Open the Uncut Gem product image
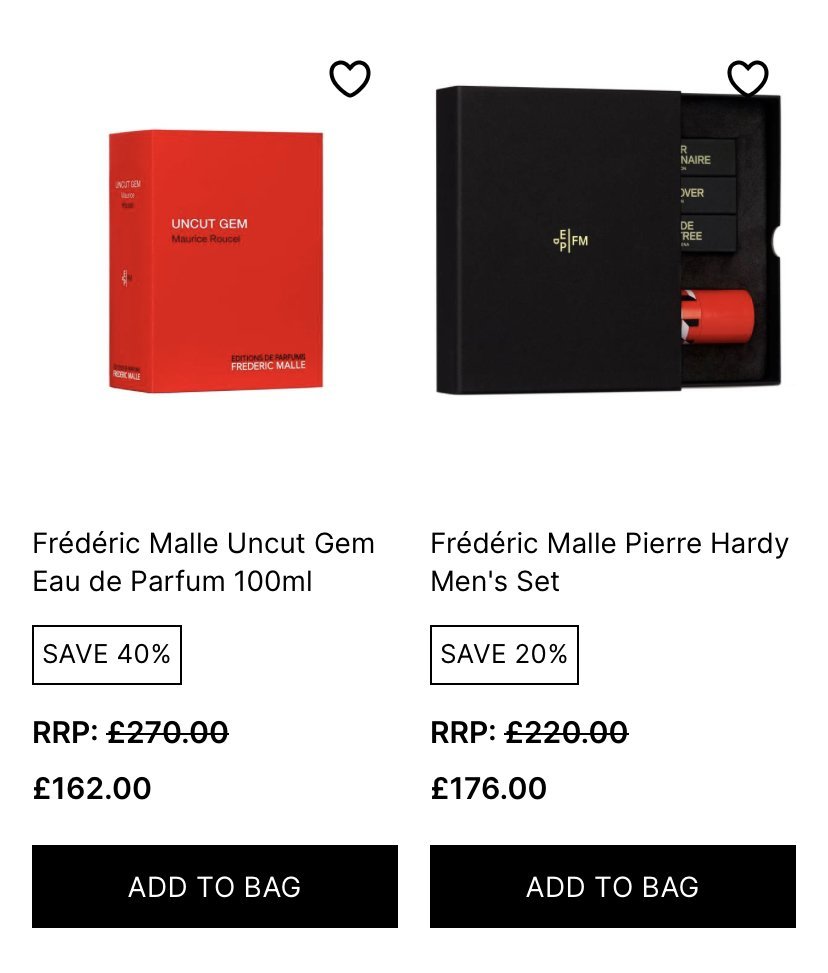 pos(215,261)
